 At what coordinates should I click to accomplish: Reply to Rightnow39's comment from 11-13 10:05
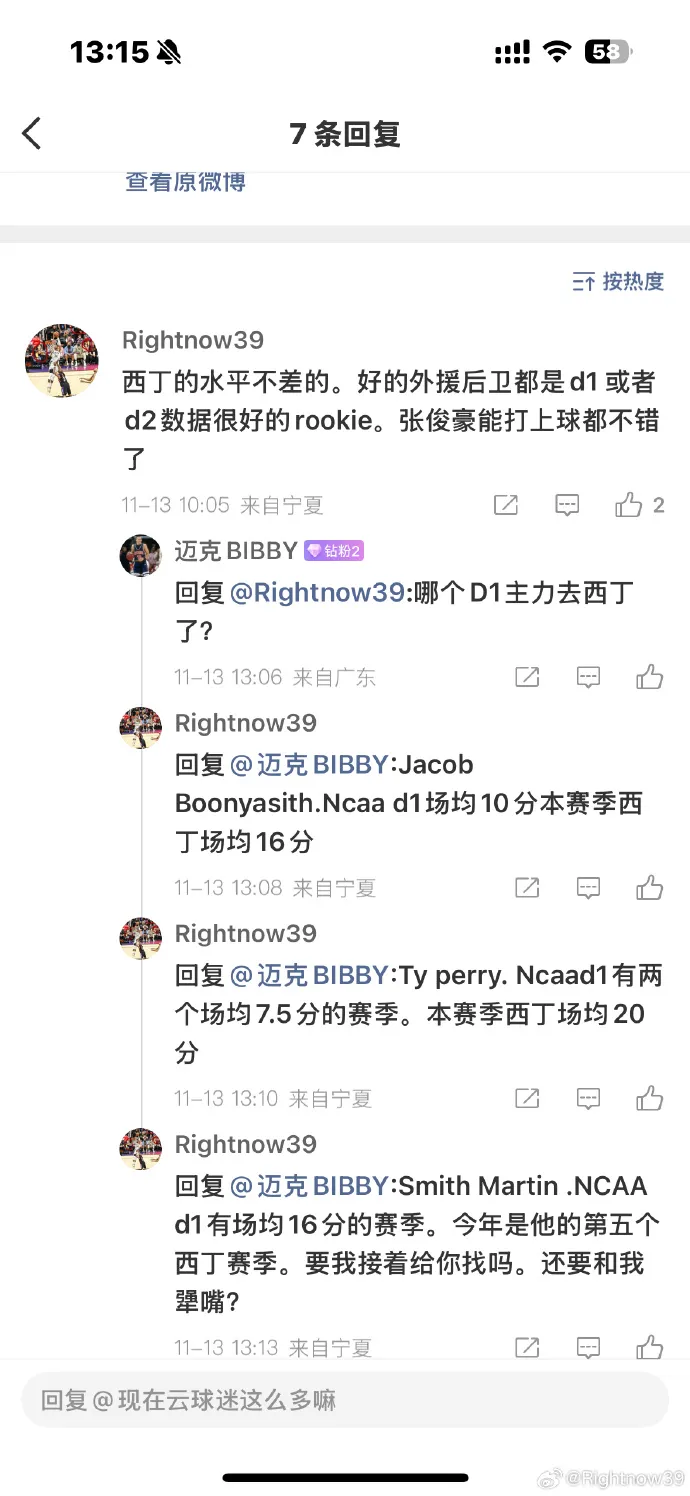(567, 505)
